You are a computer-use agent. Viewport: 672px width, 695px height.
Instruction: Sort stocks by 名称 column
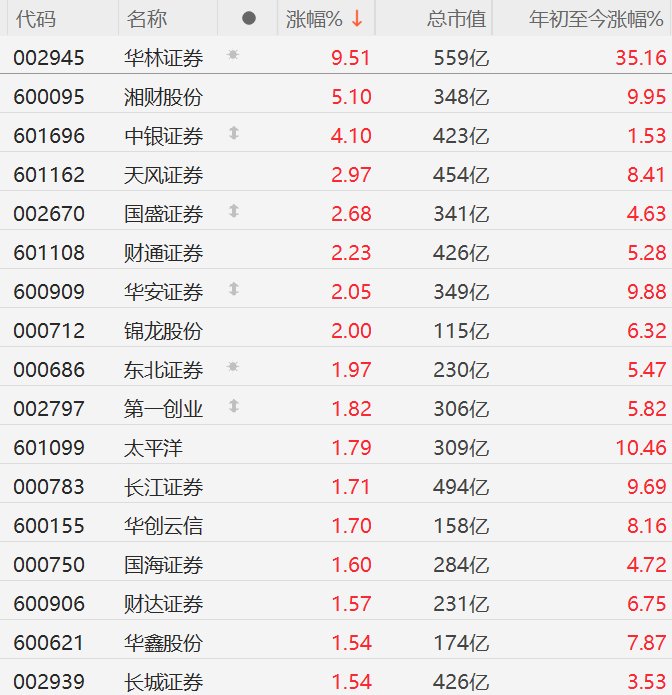click(147, 19)
